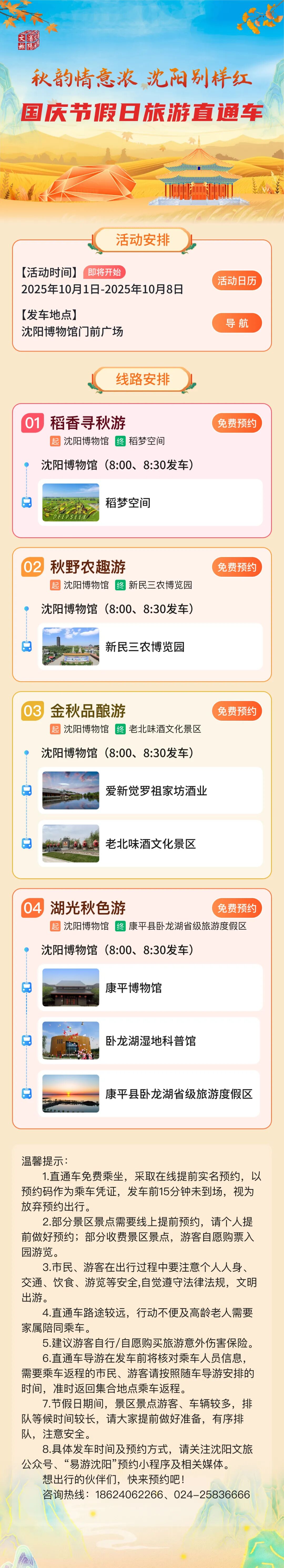284x1568 pixels.
Task: View the 新民三农博览园 attraction card
Action: [x=150, y=647]
